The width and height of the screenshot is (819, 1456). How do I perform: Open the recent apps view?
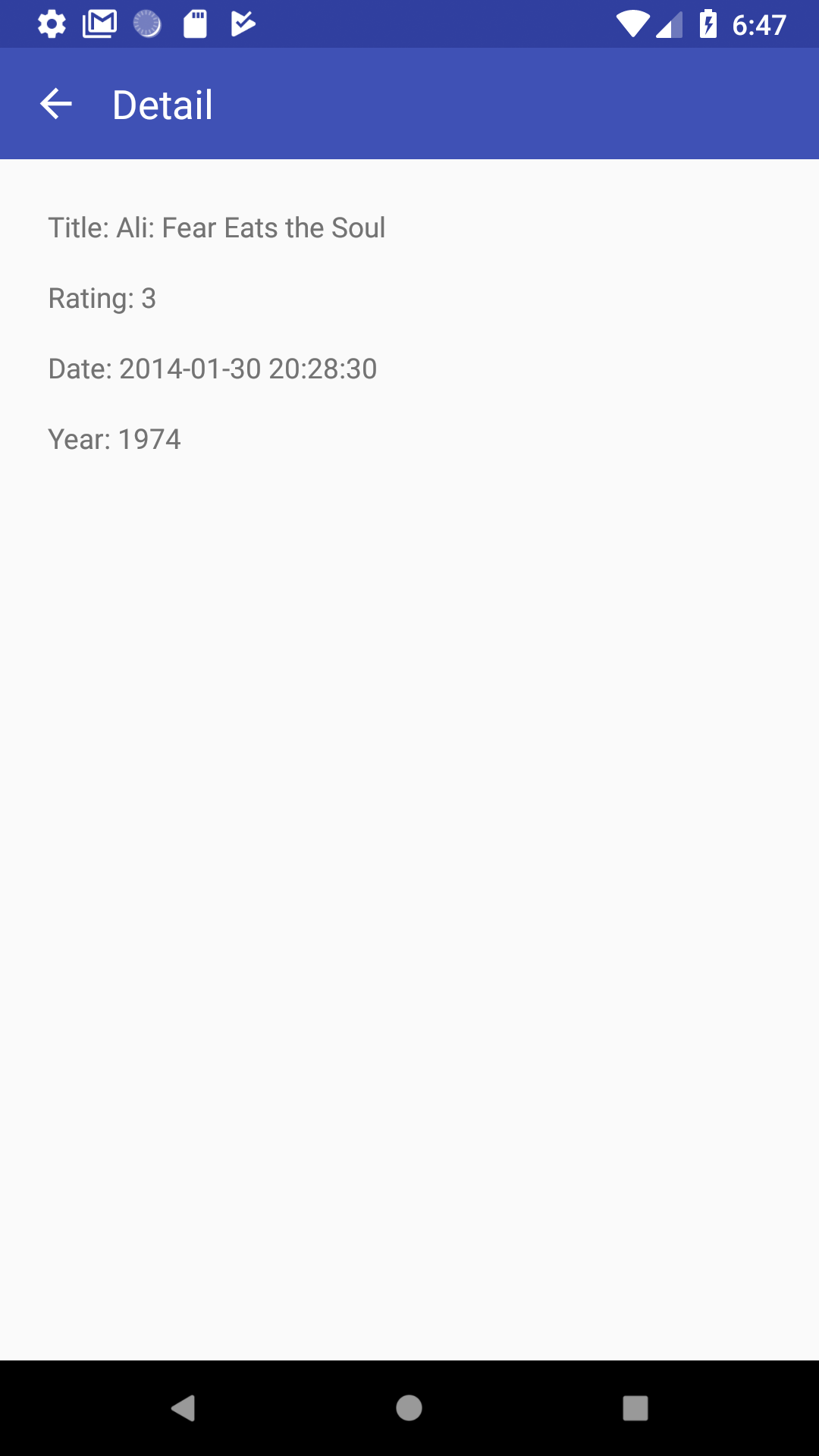tap(635, 1408)
